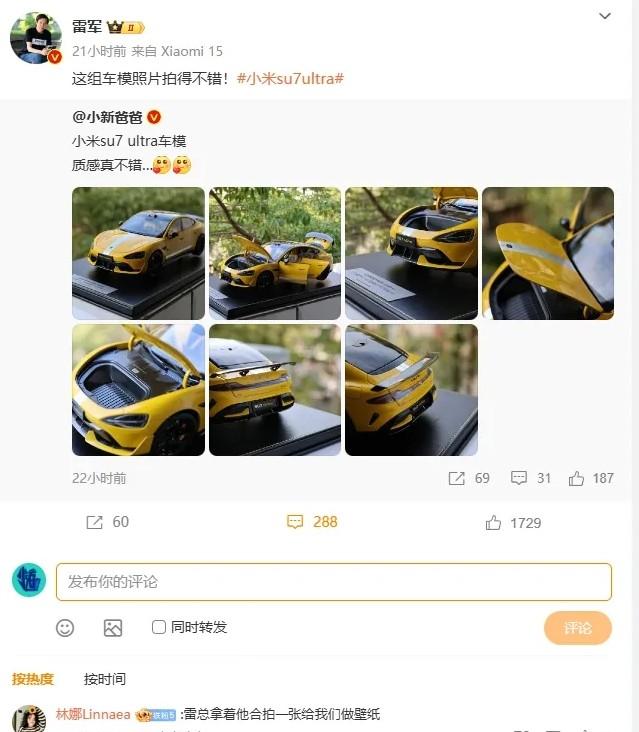Viewport: 639px width, 732px height.
Task: Repost the quoted post with 69 reposts
Action: (468, 478)
